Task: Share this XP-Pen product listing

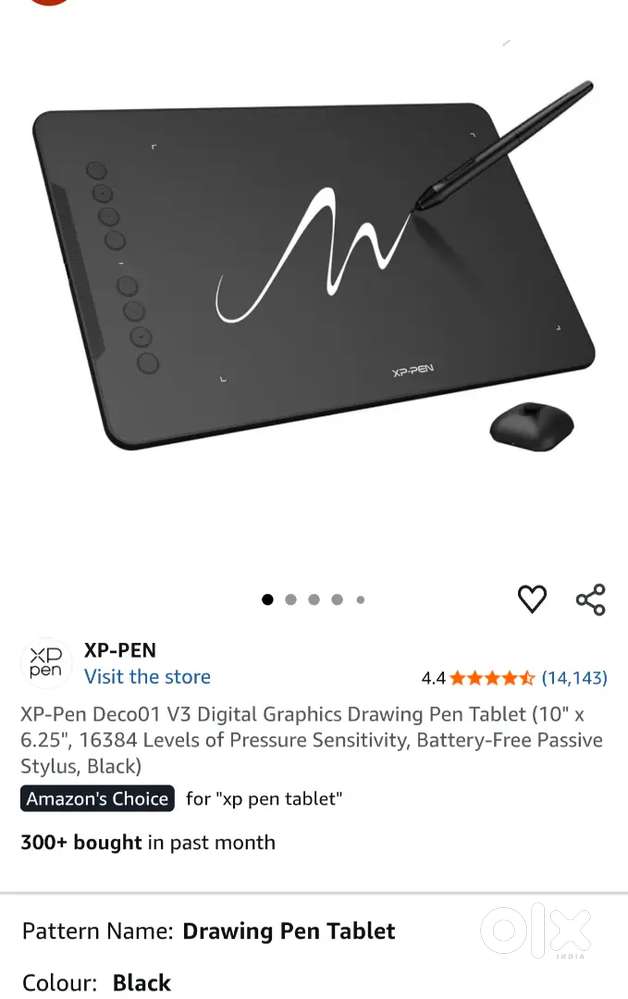Action: (591, 599)
